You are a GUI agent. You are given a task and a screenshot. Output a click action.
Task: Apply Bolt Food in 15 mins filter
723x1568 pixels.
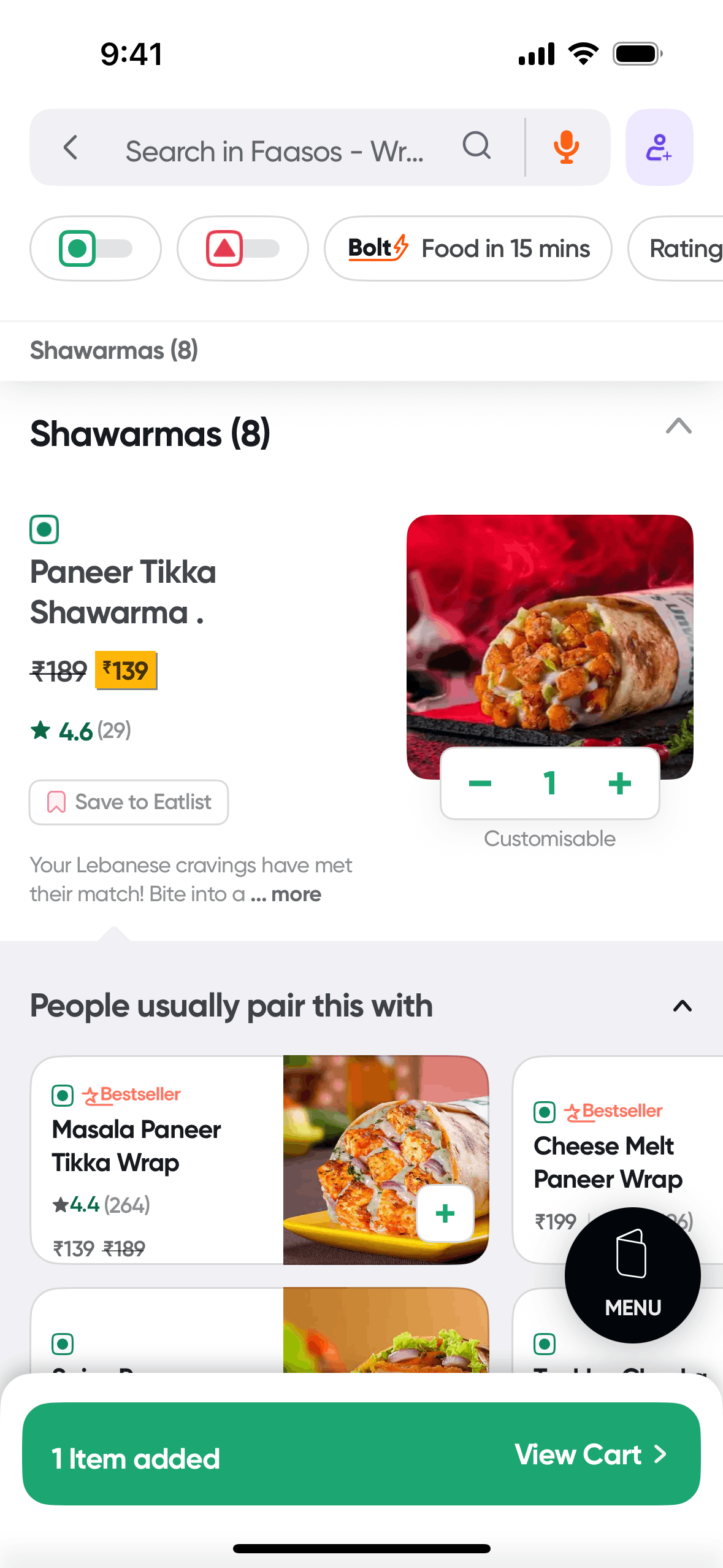coord(468,248)
